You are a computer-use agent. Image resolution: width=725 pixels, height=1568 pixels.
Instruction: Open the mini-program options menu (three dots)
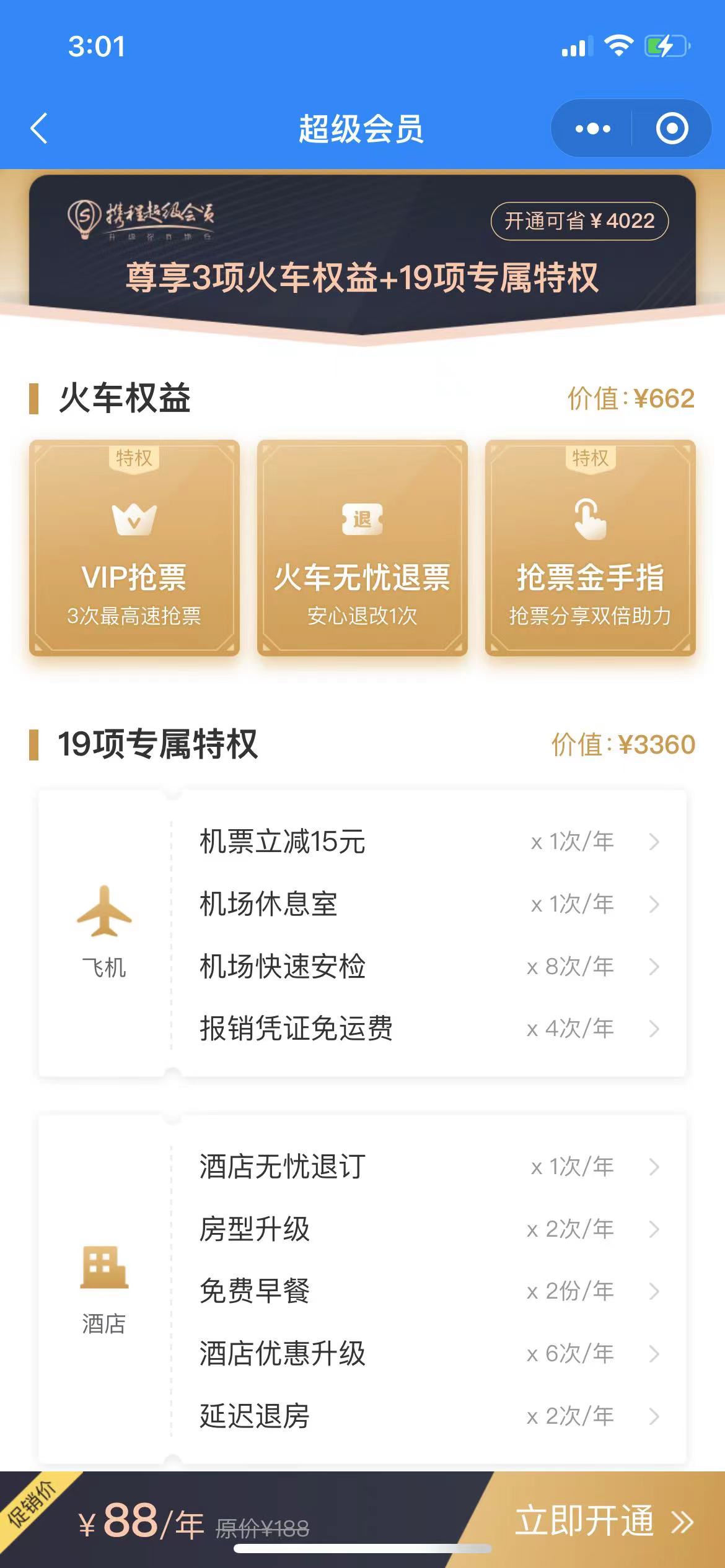pyautogui.click(x=591, y=128)
